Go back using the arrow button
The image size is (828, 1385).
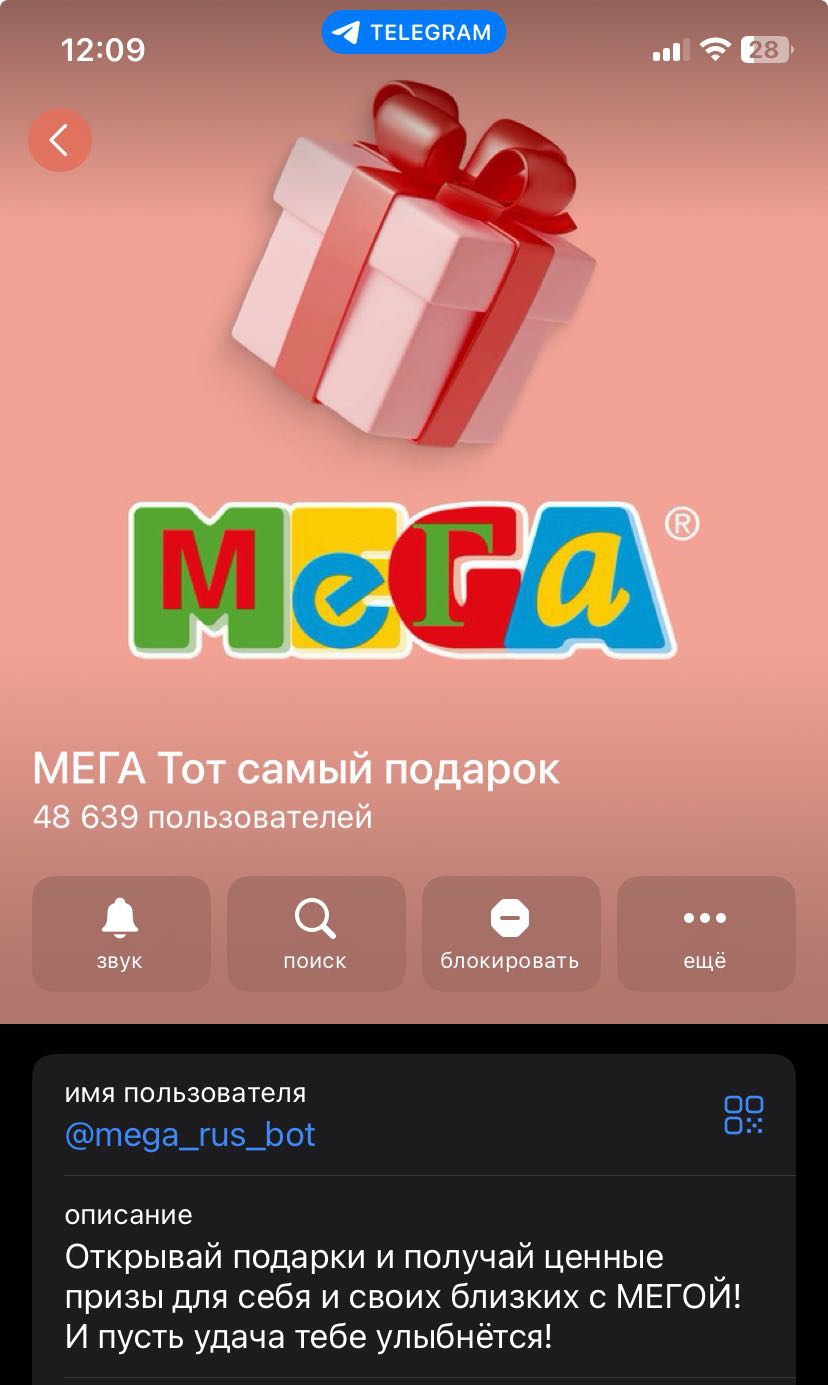(x=60, y=140)
